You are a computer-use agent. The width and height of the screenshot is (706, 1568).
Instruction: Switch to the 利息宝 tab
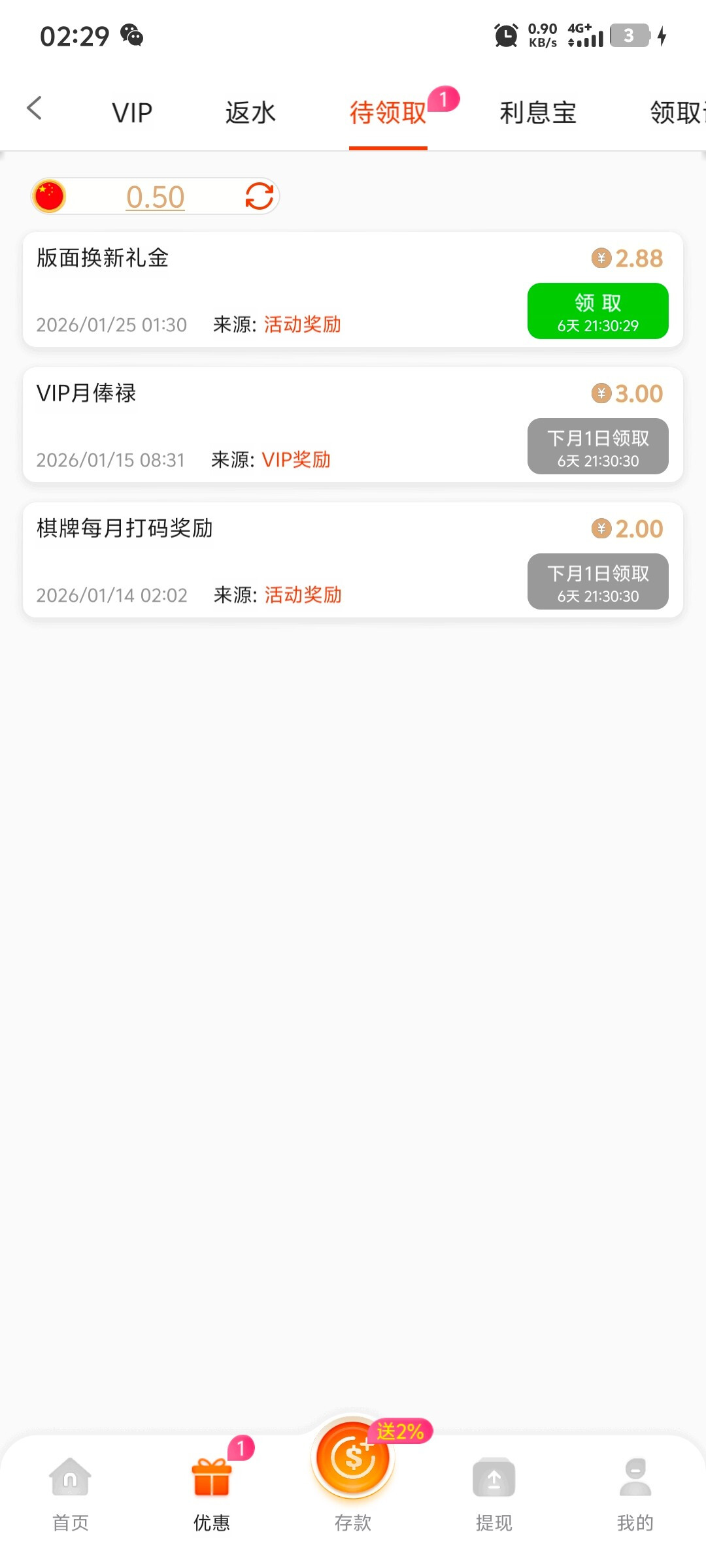click(537, 112)
